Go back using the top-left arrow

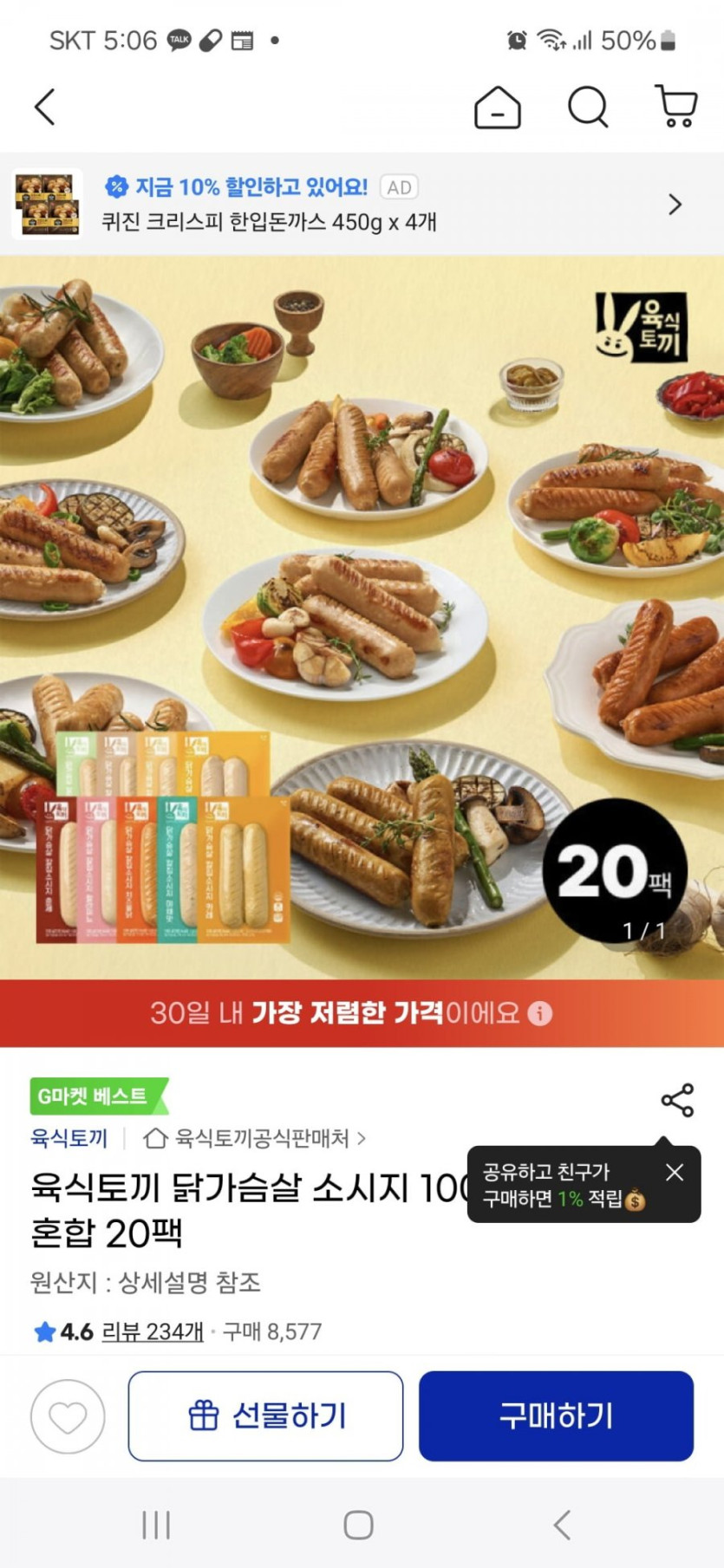(x=45, y=107)
